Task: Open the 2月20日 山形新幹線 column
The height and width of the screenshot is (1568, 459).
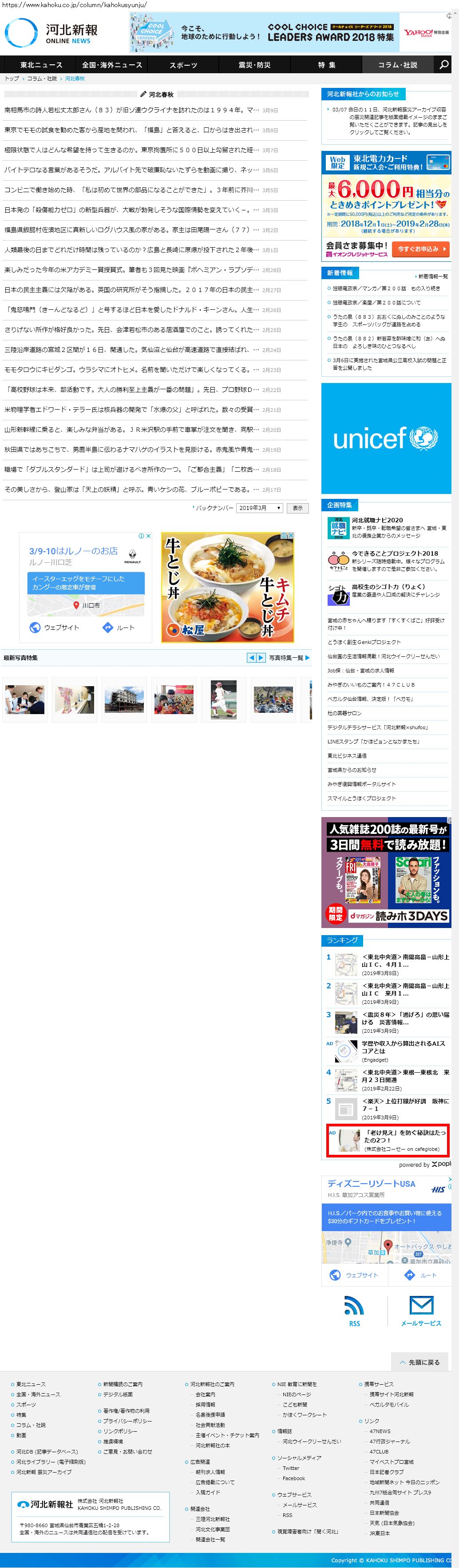Action: 131,430
